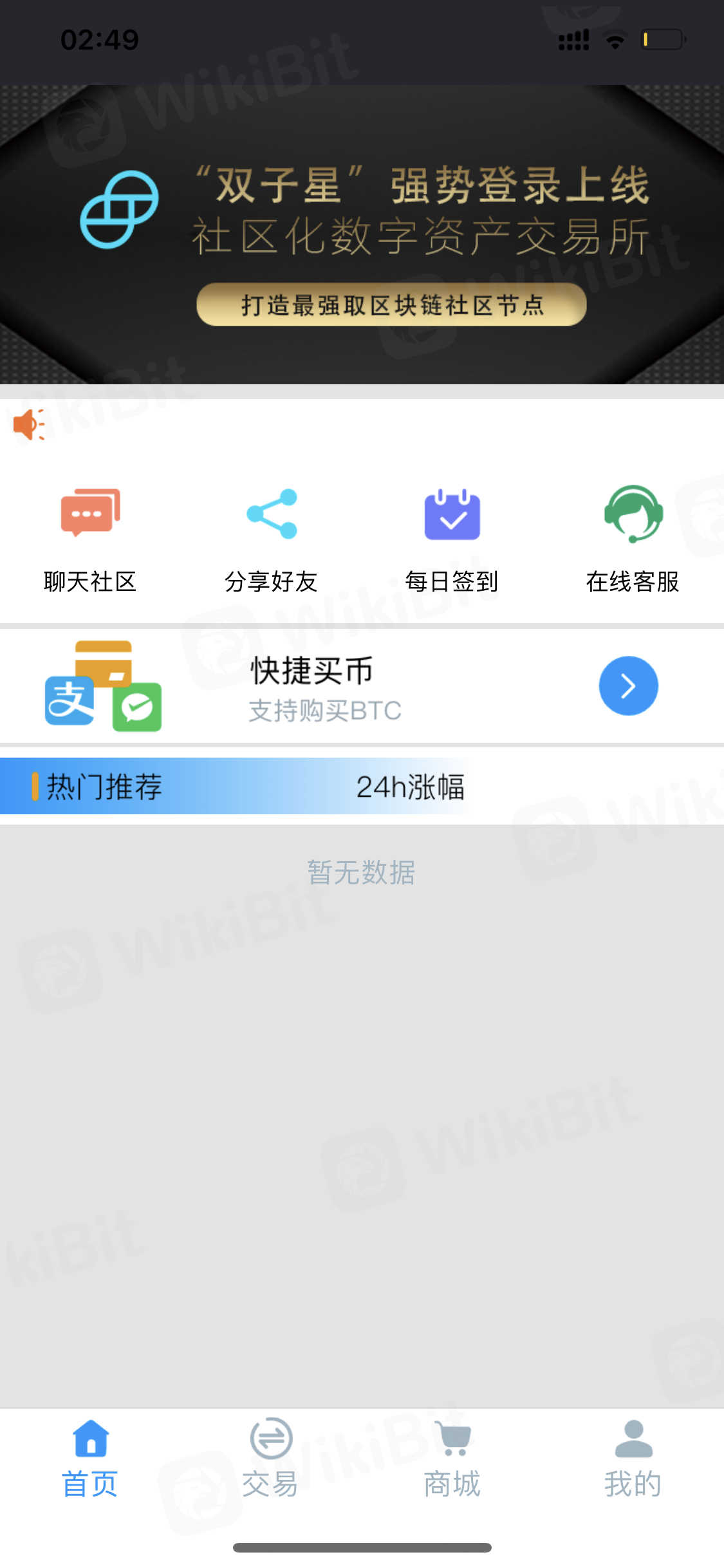Tap the orange announcement speaker icon
This screenshot has height=1568, width=724.
pos(29,425)
